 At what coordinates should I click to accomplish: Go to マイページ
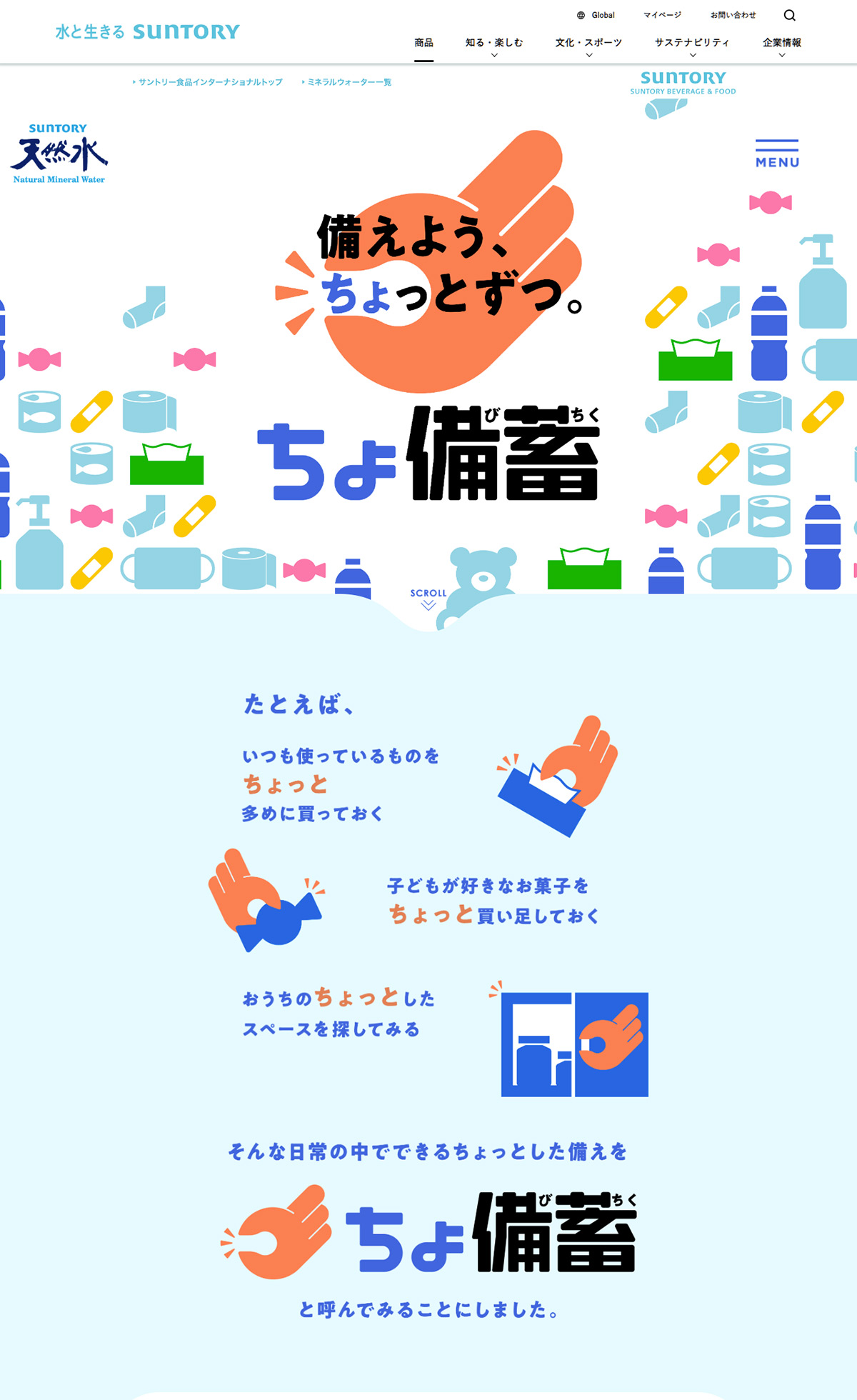click(662, 15)
